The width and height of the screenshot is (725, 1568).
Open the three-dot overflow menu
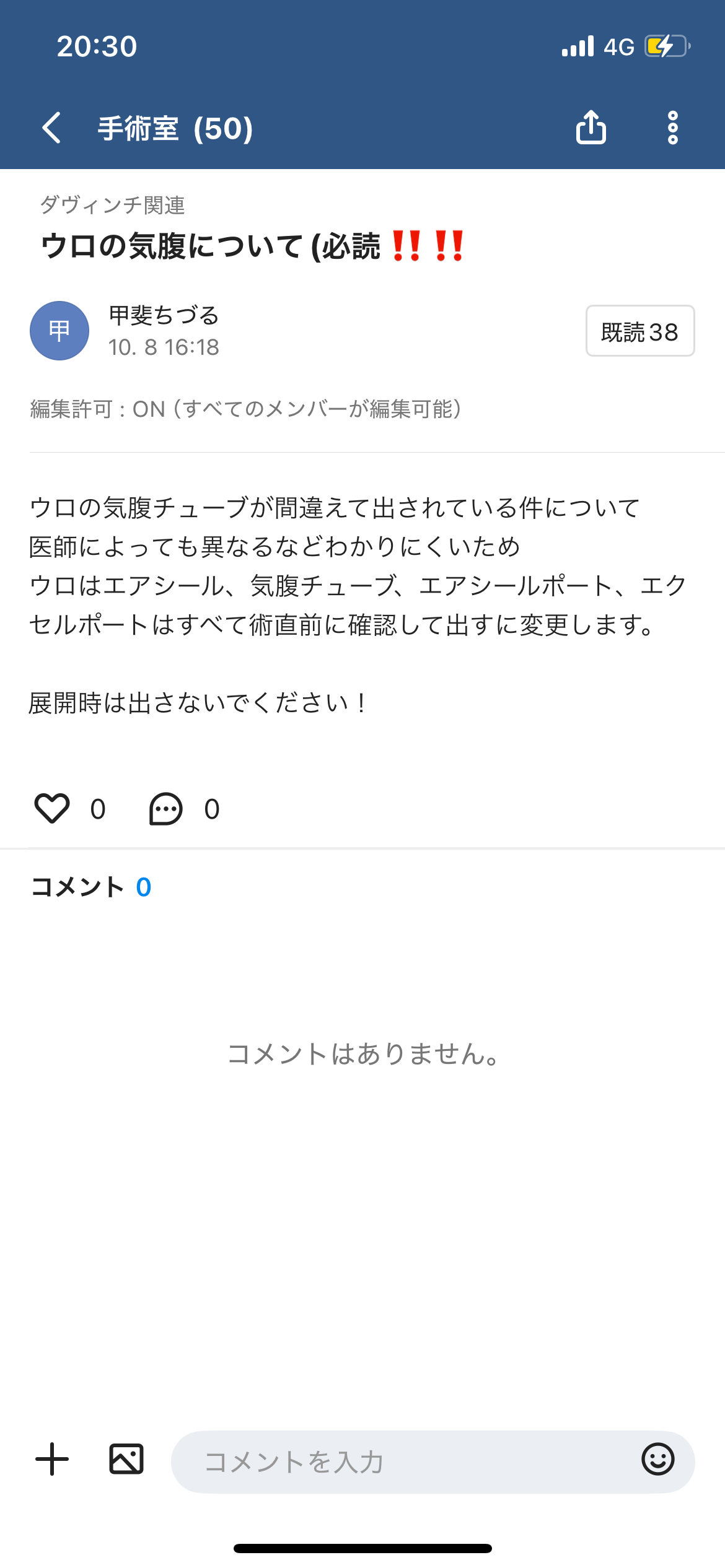pos(672,128)
